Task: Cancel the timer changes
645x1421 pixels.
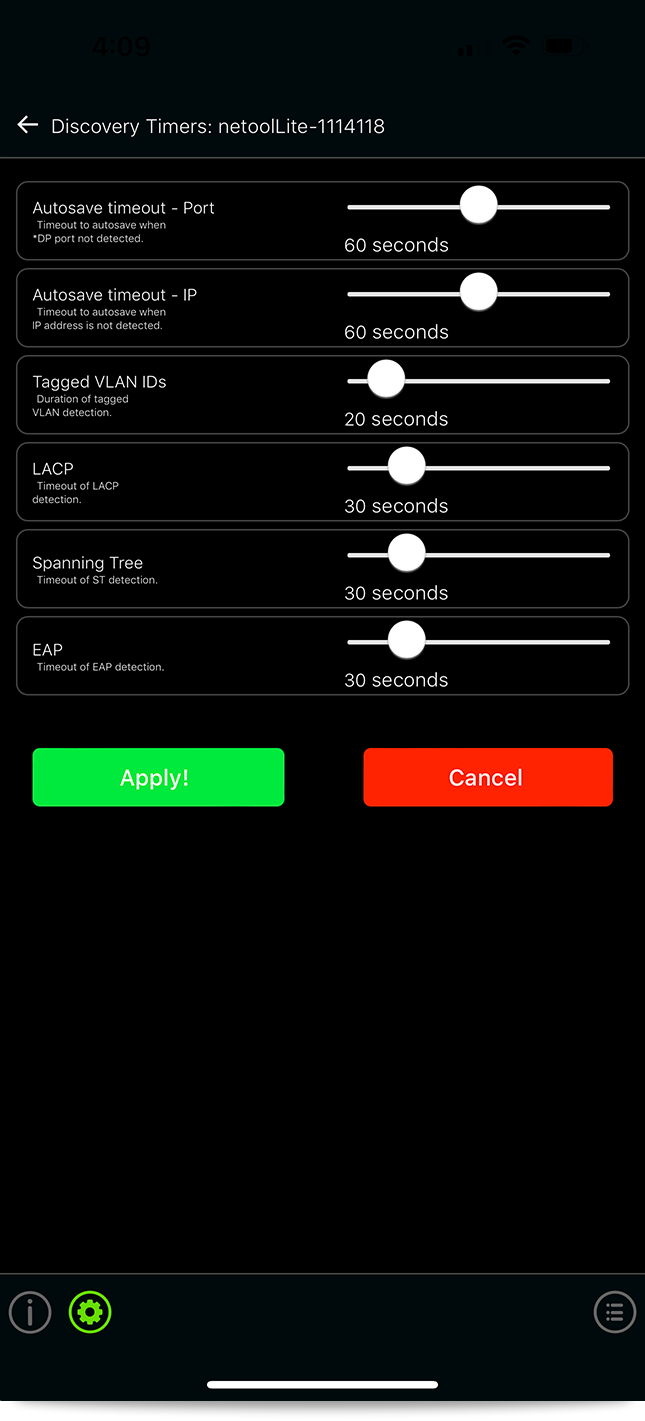Action: coord(488,777)
